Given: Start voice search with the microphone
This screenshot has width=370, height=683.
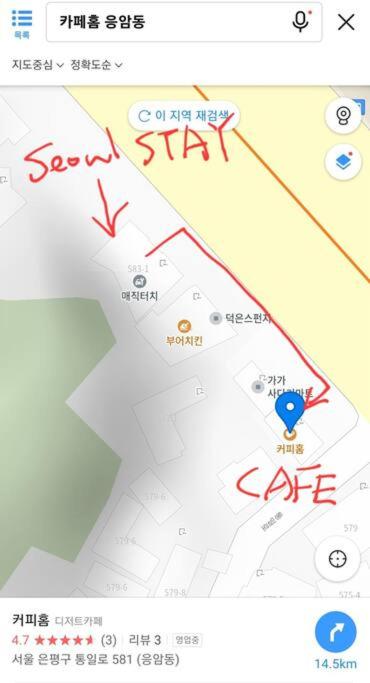Looking at the screenshot, I should click(x=301, y=21).
